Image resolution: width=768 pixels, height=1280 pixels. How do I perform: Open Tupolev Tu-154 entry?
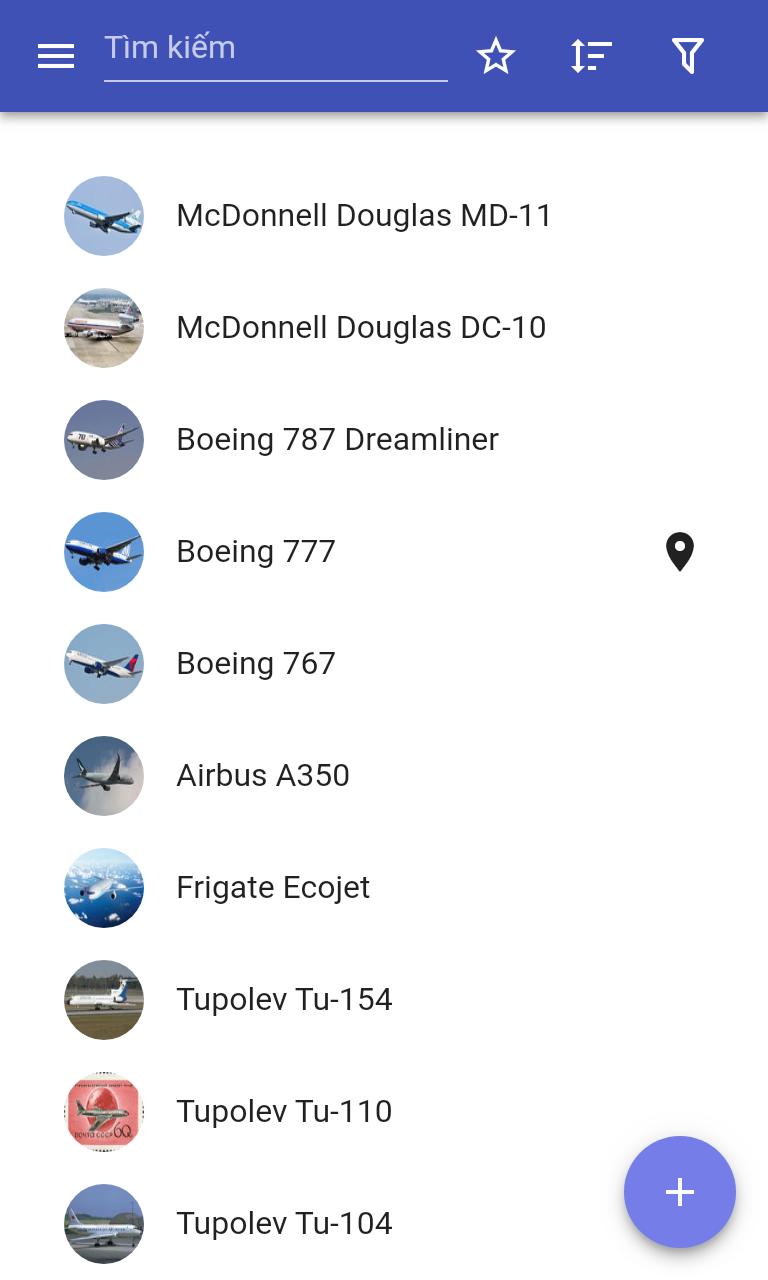tap(384, 1000)
